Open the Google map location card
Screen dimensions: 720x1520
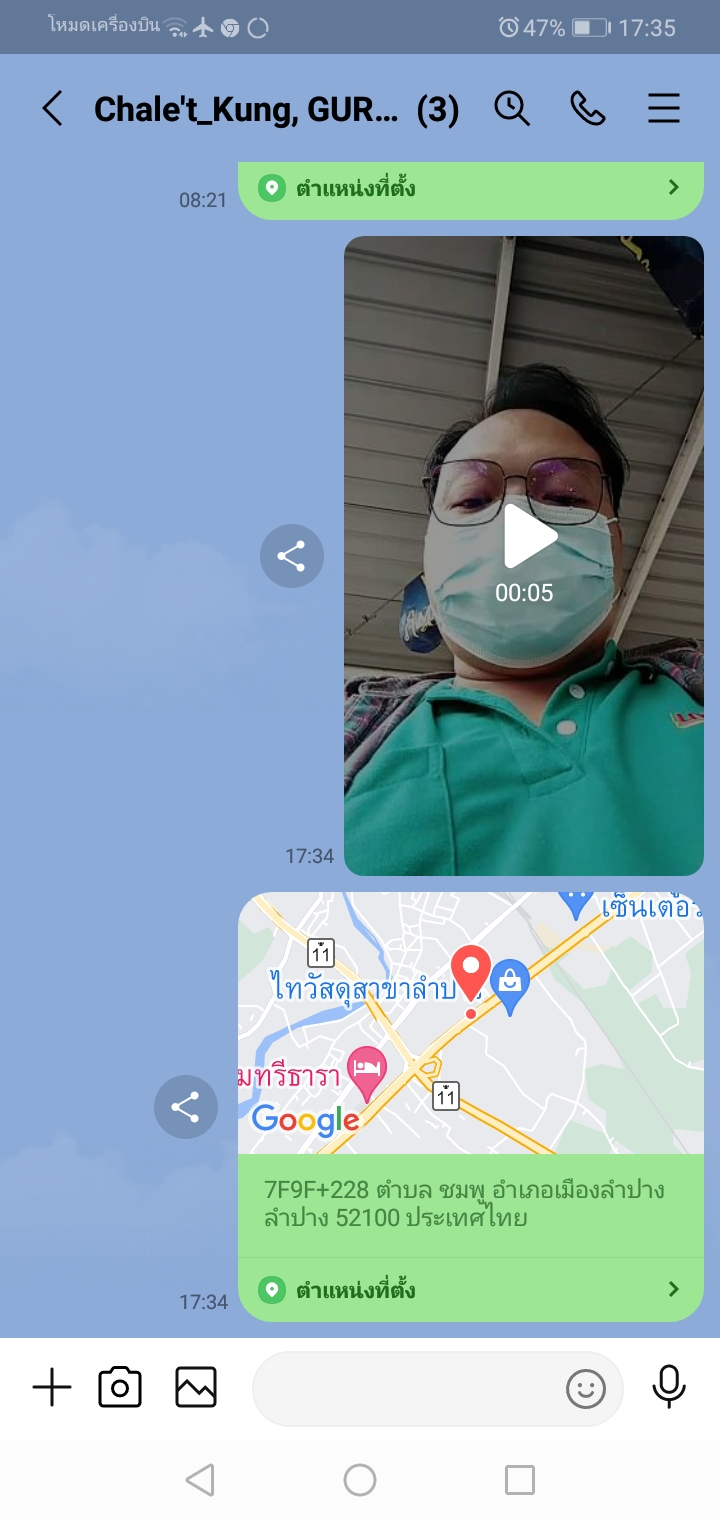point(470,1024)
